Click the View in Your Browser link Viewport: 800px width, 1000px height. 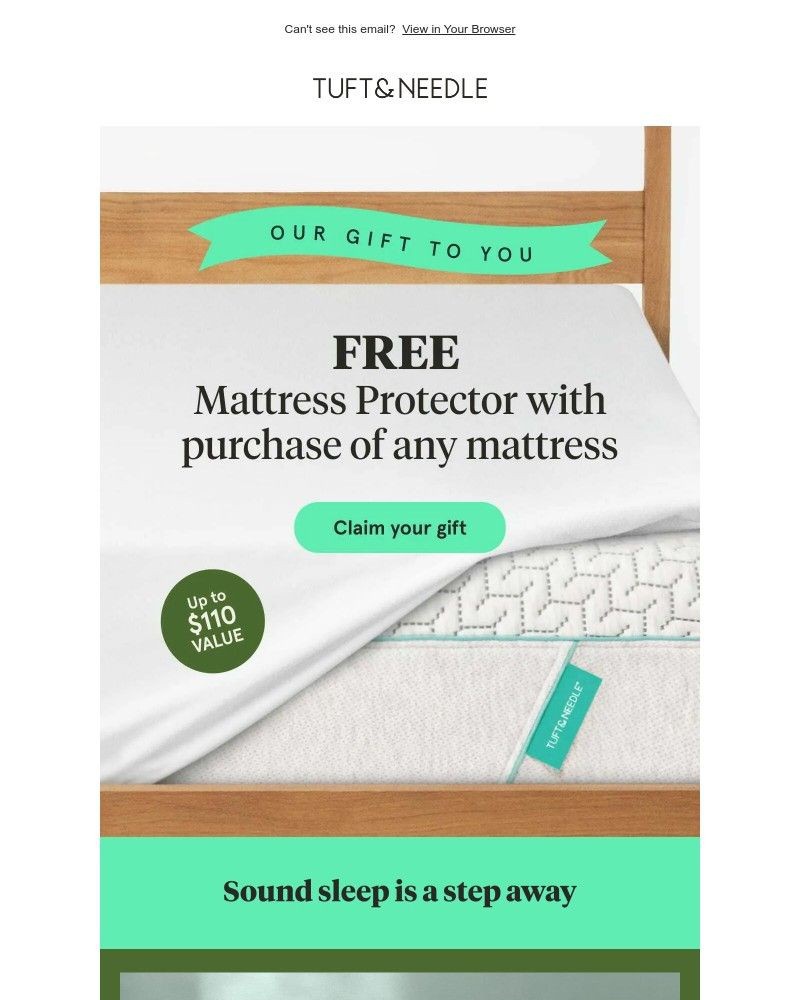pos(458,29)
